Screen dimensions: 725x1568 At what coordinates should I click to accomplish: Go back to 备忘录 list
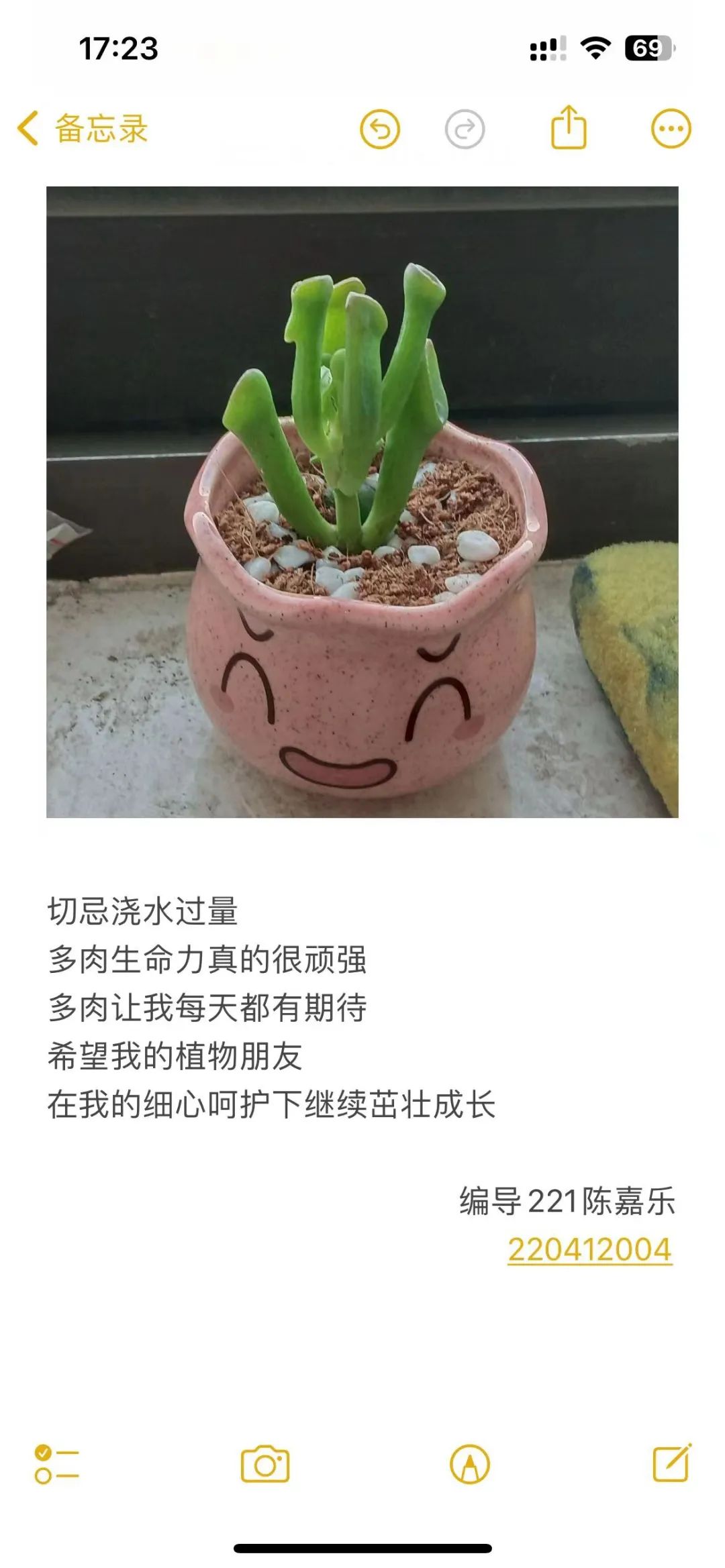click(83, 129)
